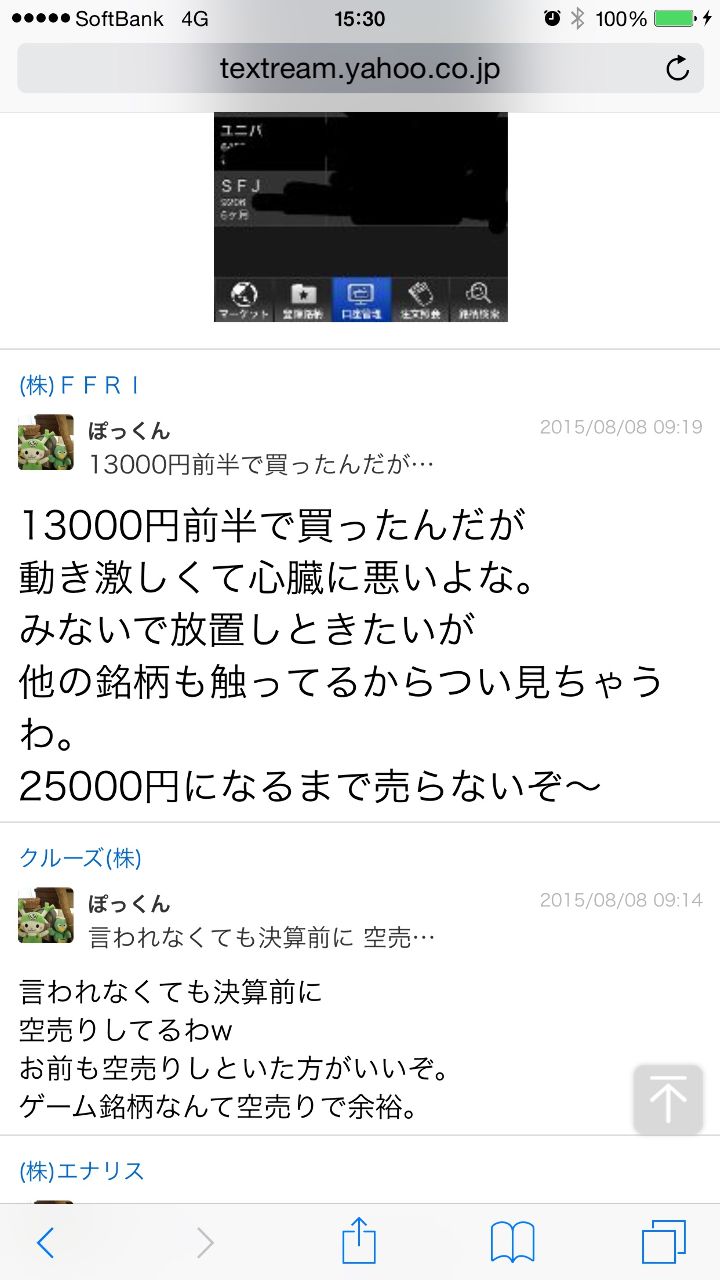
Task: Tap the textream.yahoo.co.jp address bar
Action: (360, 69)
